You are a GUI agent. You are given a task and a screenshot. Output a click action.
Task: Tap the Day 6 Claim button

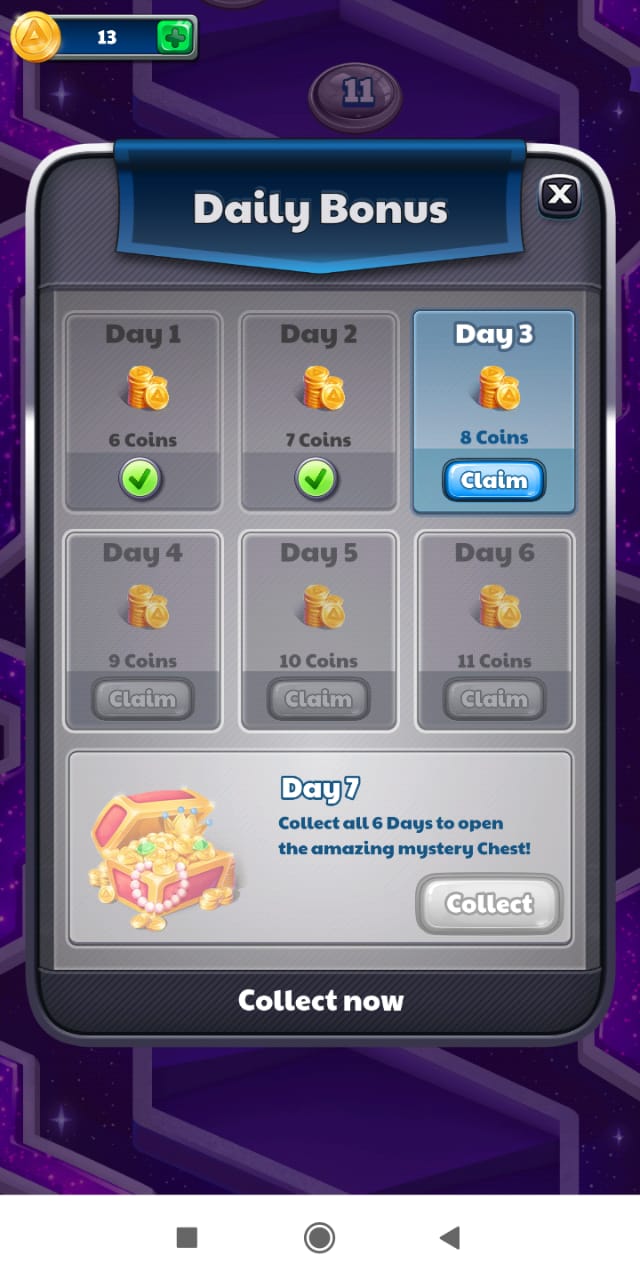[x=494, y=699]
